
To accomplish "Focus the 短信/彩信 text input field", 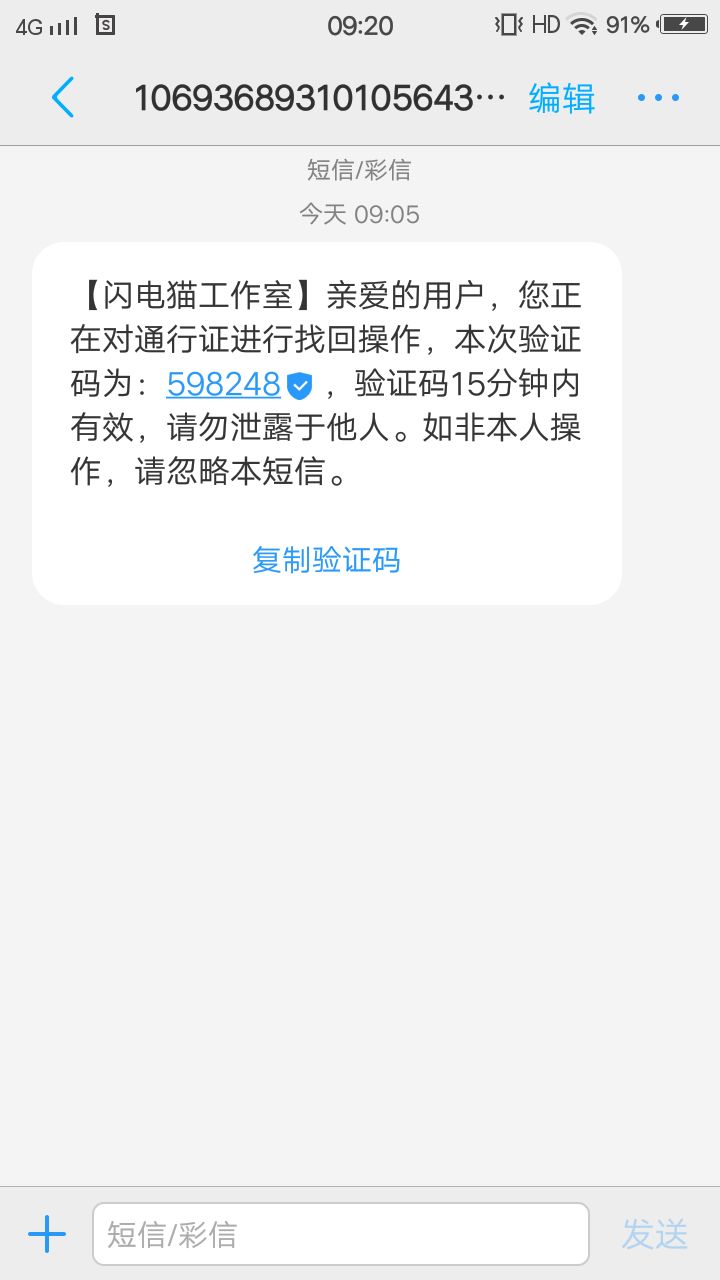I will (340, 1234).
